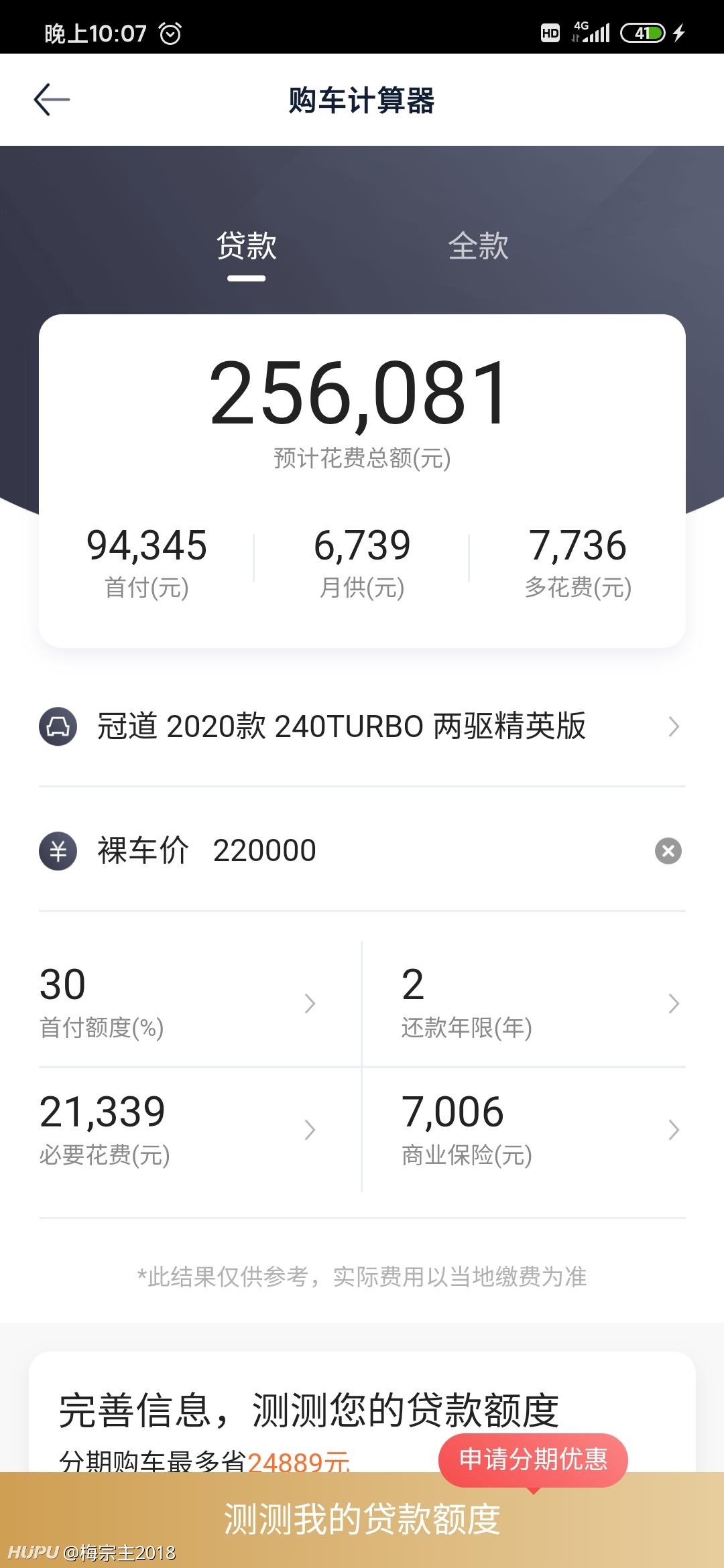Open 必要花费 details

[178, 1130]
